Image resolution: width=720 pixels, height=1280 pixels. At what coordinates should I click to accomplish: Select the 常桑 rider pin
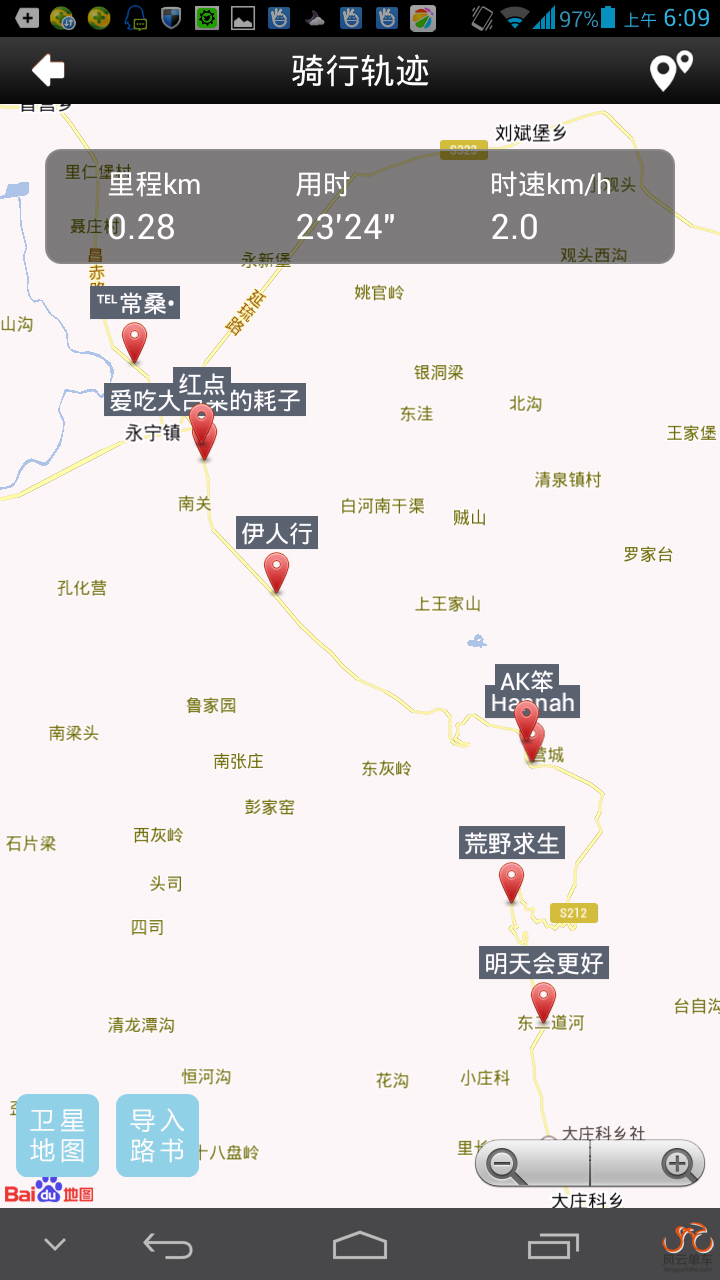[134, 341]
